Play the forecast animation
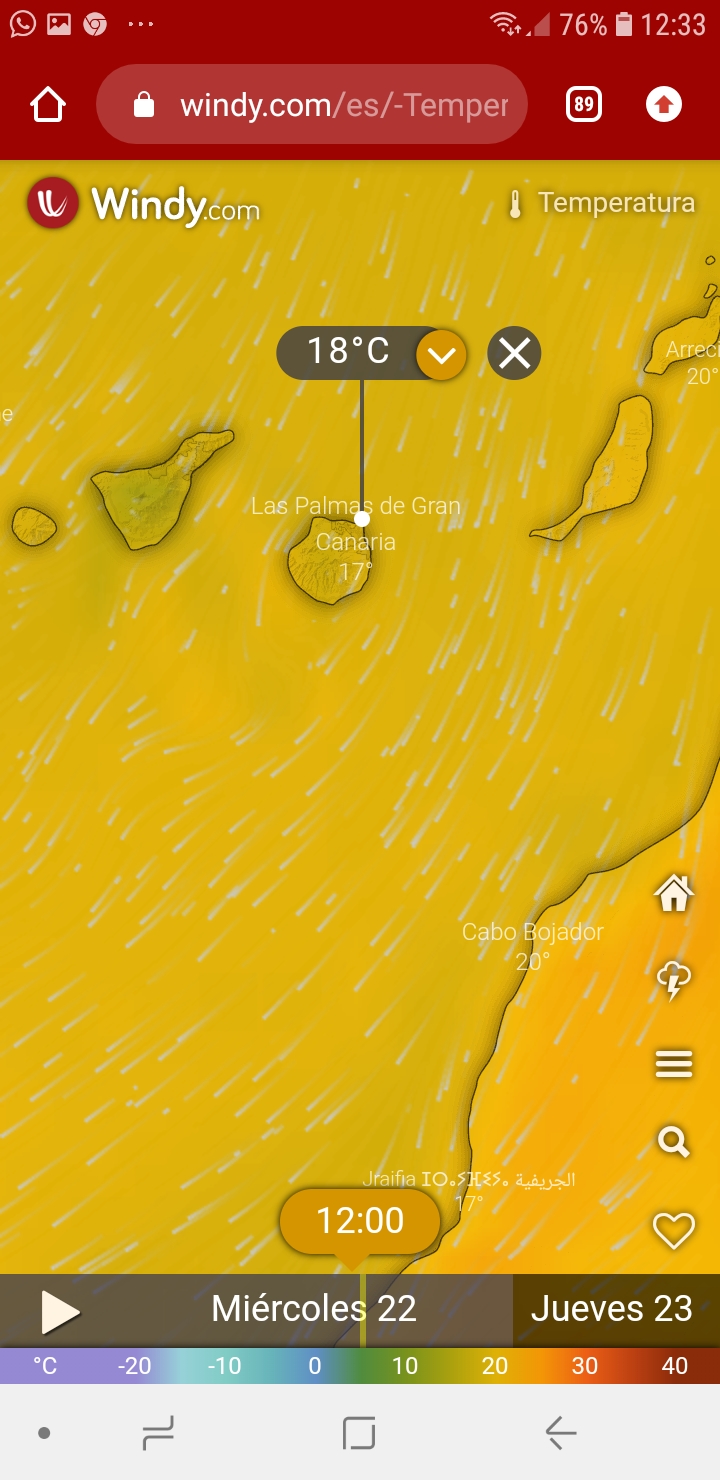 tap(59, 1311)
